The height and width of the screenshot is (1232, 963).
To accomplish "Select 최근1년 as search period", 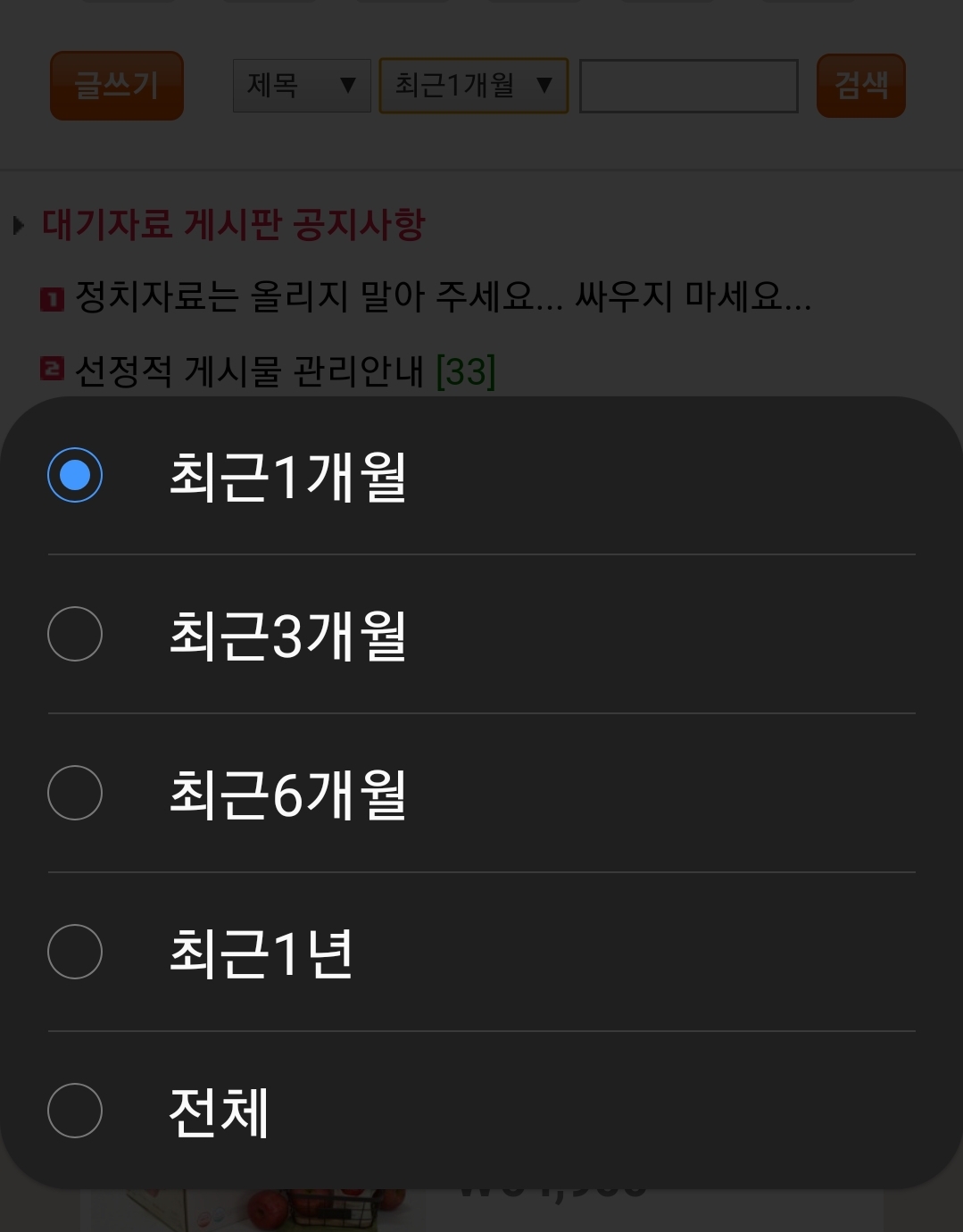I will 481,952.
